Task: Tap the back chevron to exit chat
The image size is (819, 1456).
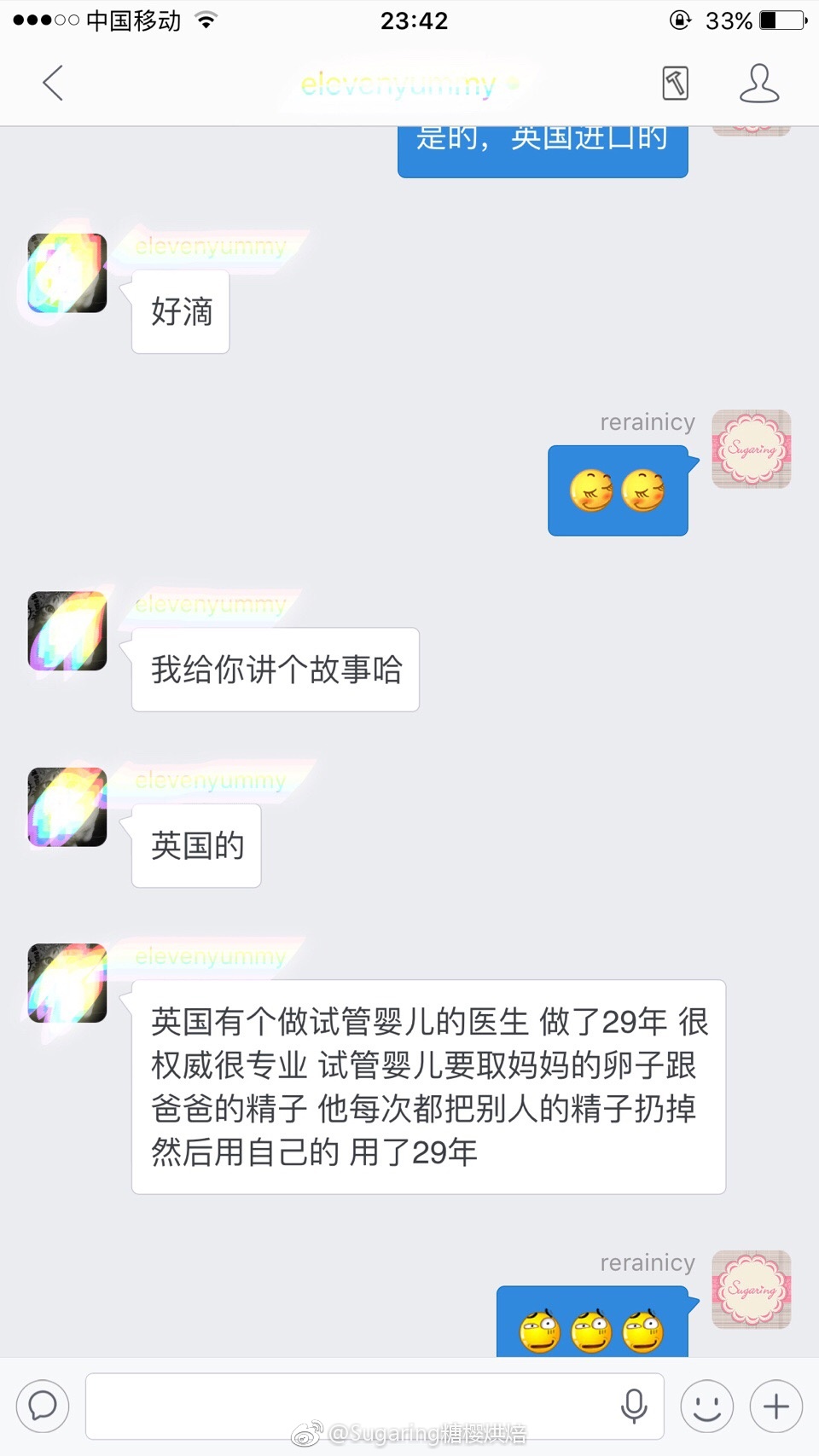Action: [x=51, y=84]
